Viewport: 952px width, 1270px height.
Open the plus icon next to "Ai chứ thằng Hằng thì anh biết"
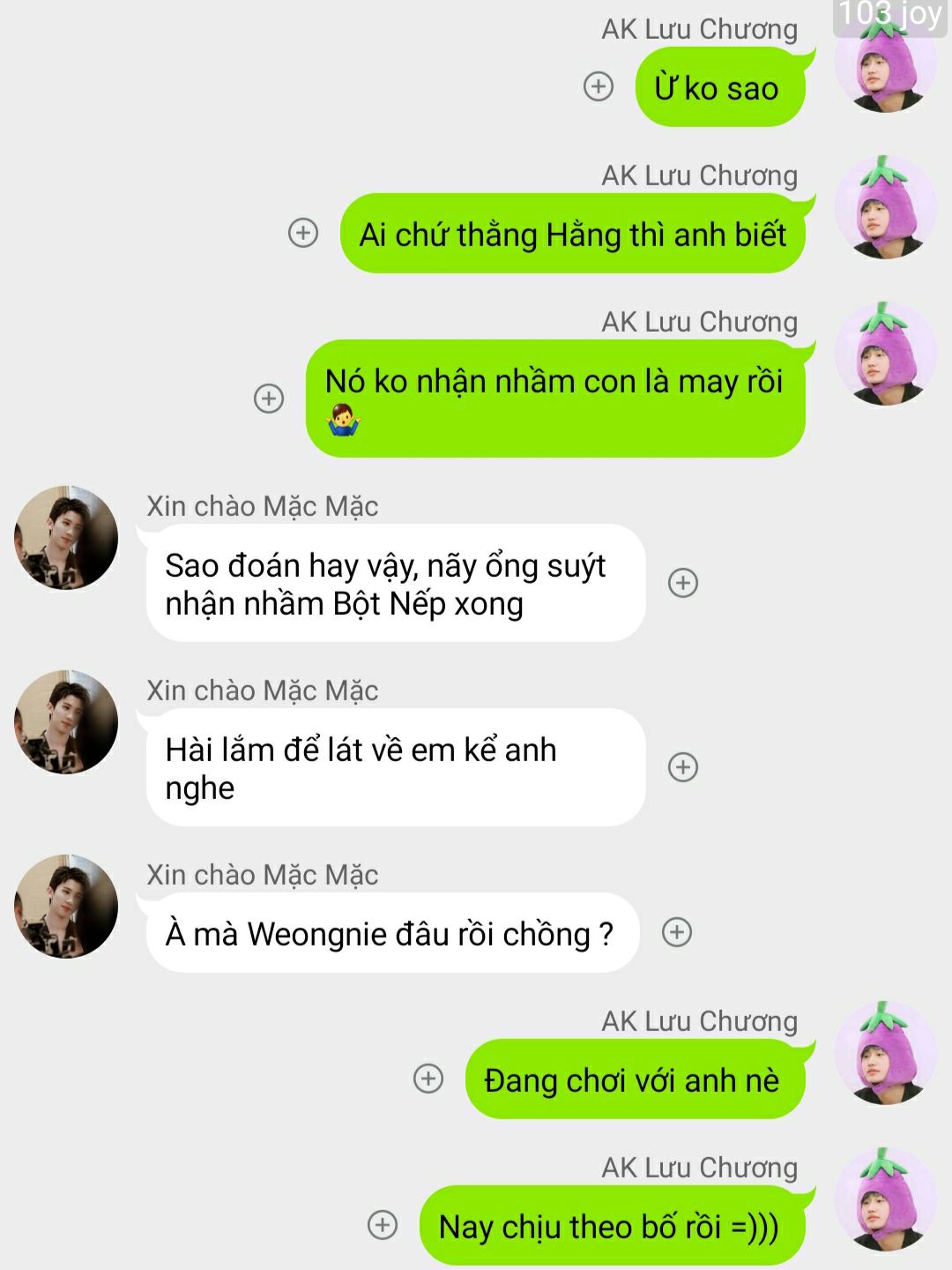click(303, 233)
